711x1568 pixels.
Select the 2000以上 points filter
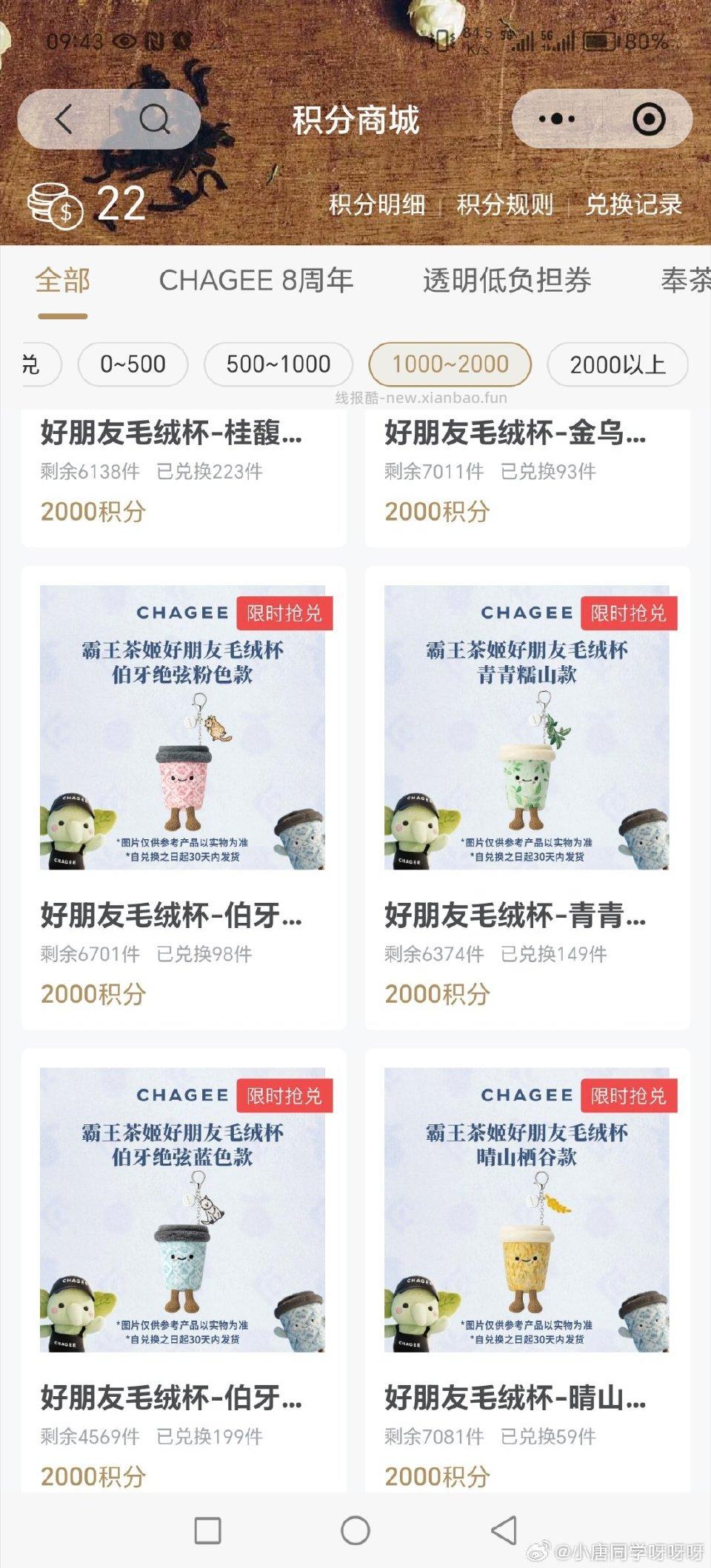pos(618,364)
